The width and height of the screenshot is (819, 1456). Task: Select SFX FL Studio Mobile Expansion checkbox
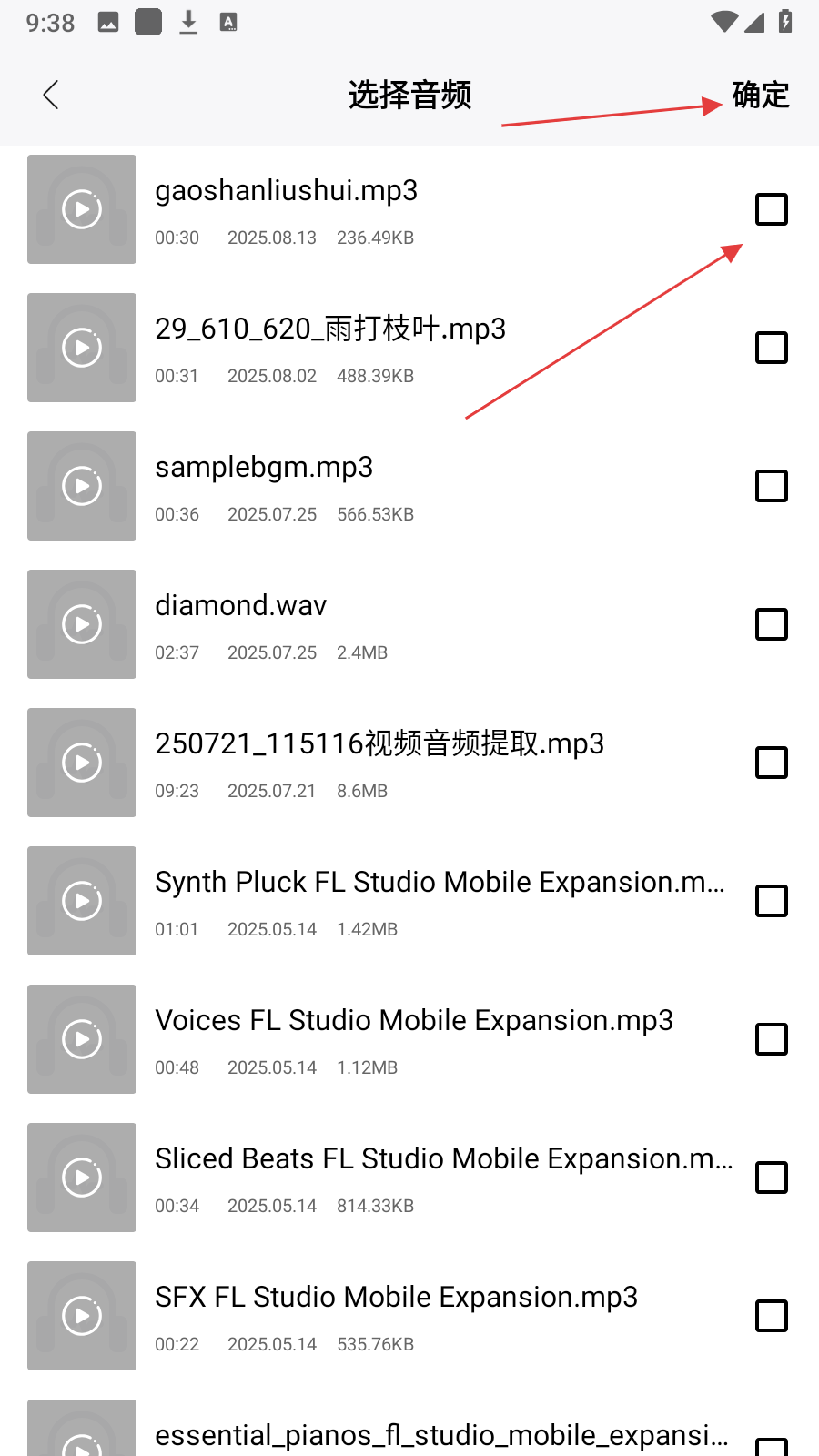(x=771, y=1316)
